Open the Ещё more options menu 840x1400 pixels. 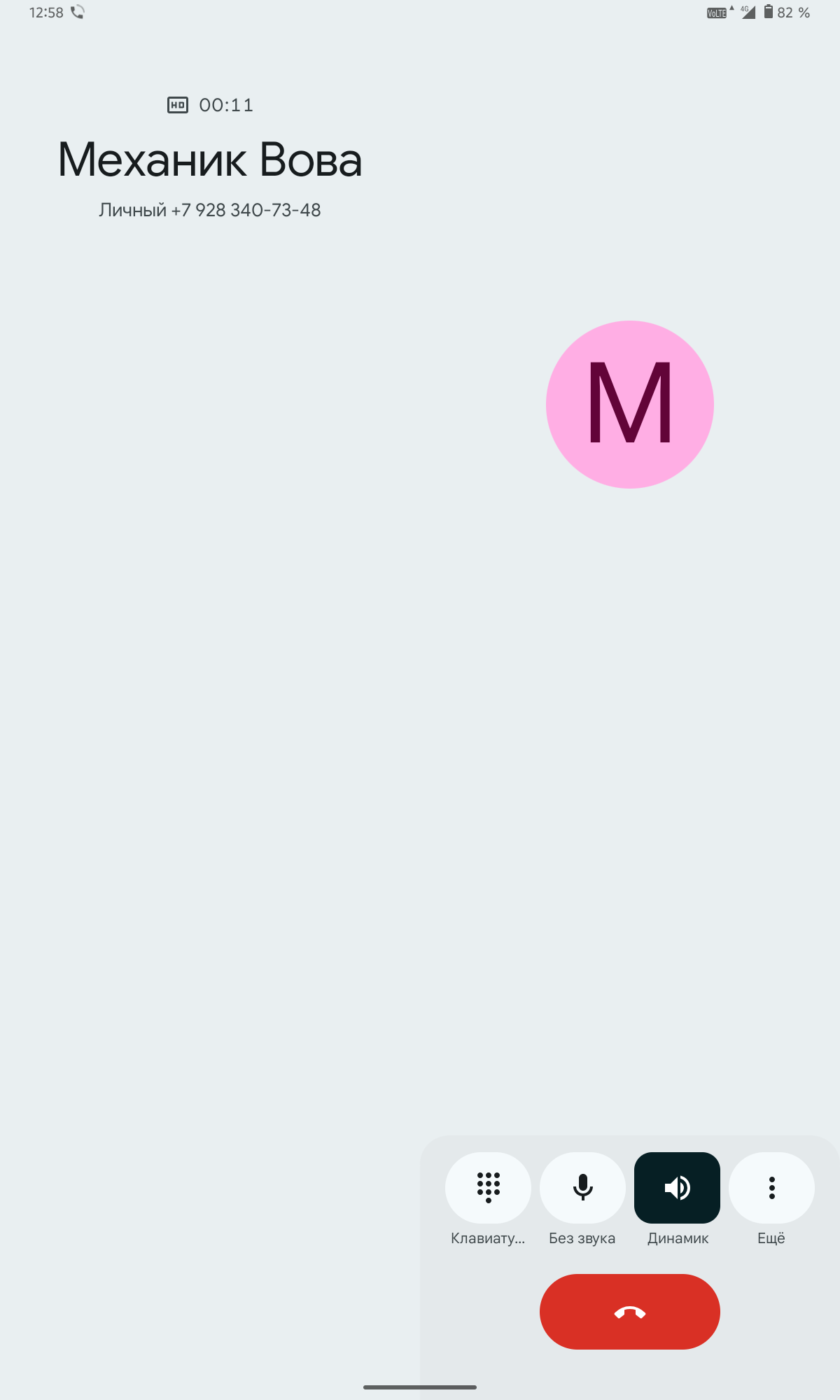tap(771, 1188)
